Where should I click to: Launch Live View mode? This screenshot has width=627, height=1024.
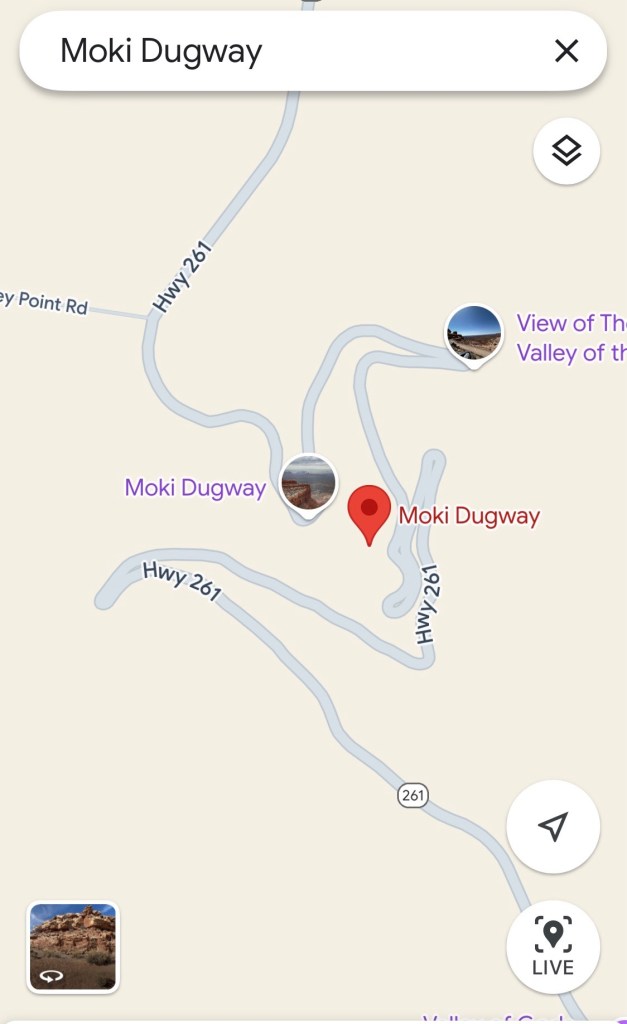(552, 946)
